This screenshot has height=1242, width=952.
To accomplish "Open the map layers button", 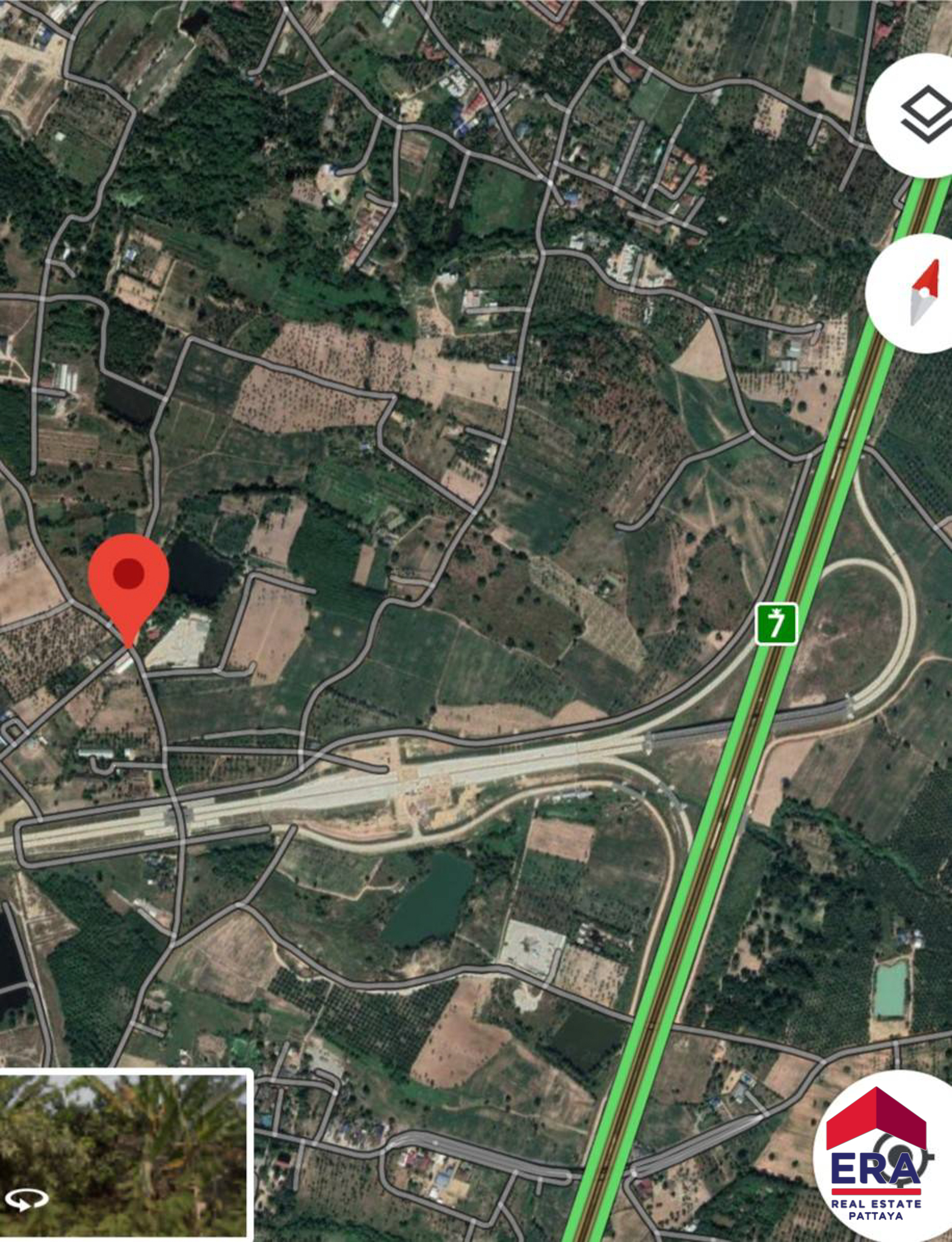I will click(920, 115).
